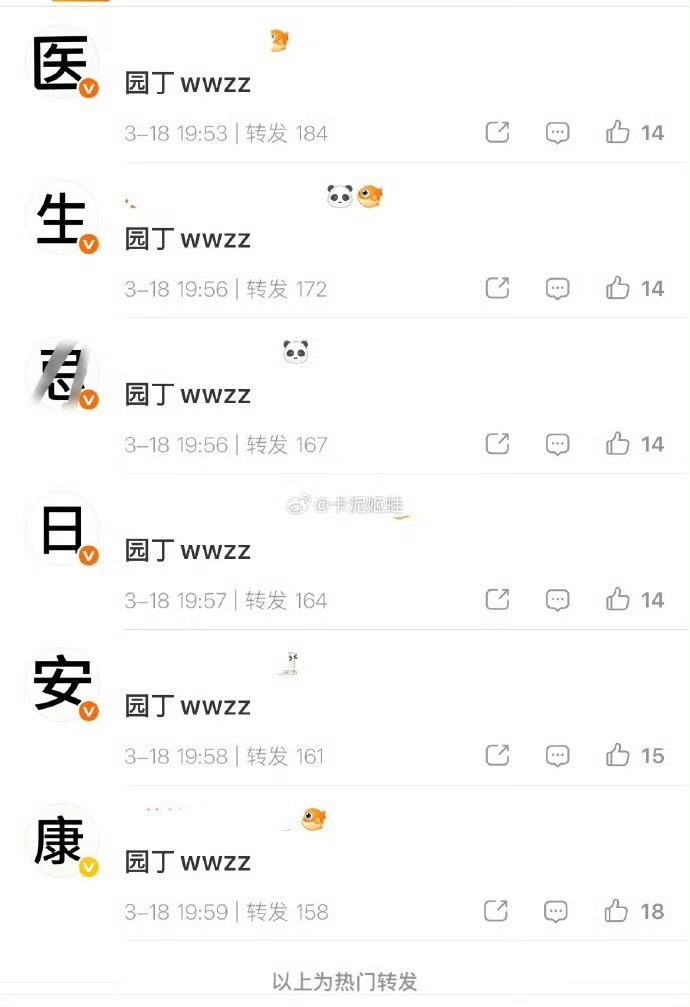This screenshot has width=690, height=1007.
Task: Open the profile with 生 avatar
Action: click(x=62, y=218)
